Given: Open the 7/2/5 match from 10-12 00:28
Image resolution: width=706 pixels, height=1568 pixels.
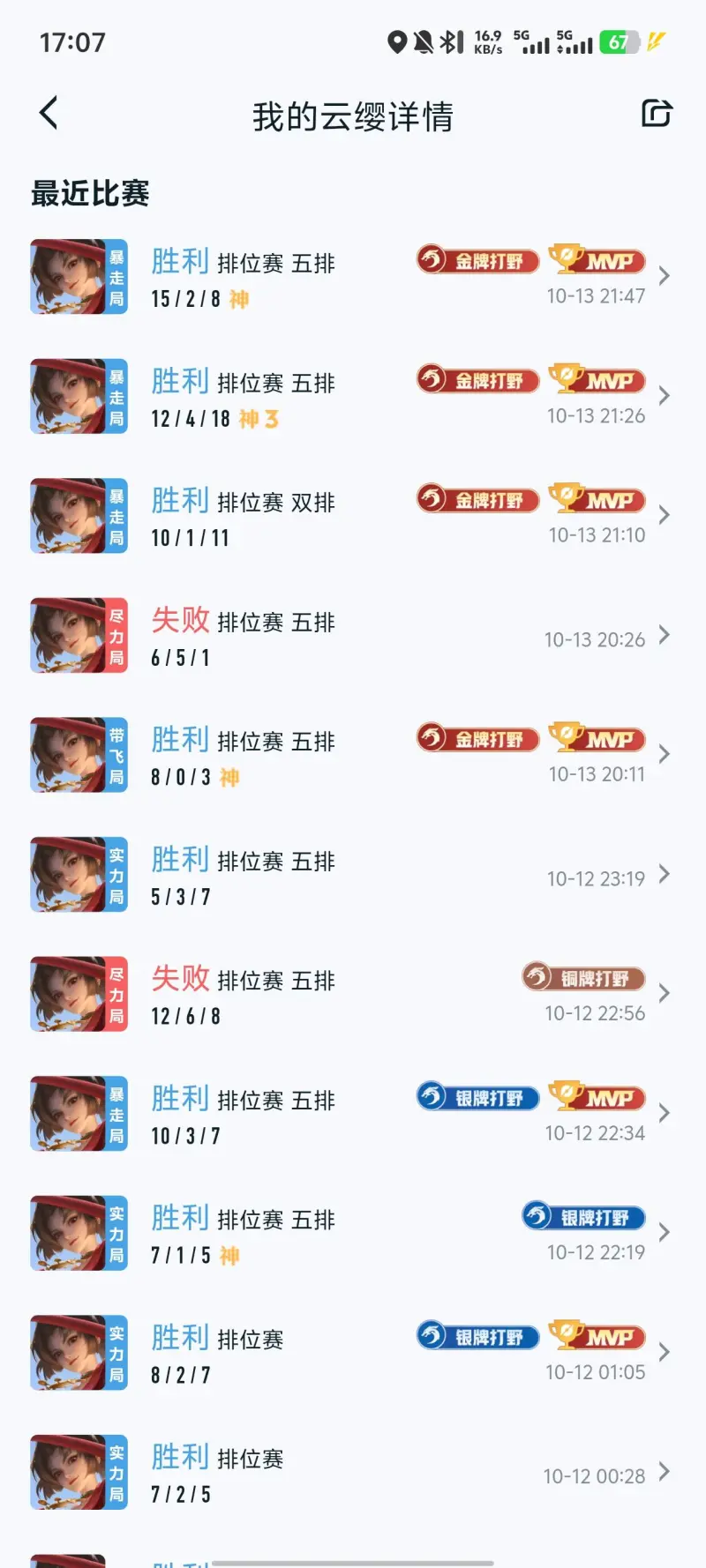Looking at the screenshot, I should (x=353, y=1473).
